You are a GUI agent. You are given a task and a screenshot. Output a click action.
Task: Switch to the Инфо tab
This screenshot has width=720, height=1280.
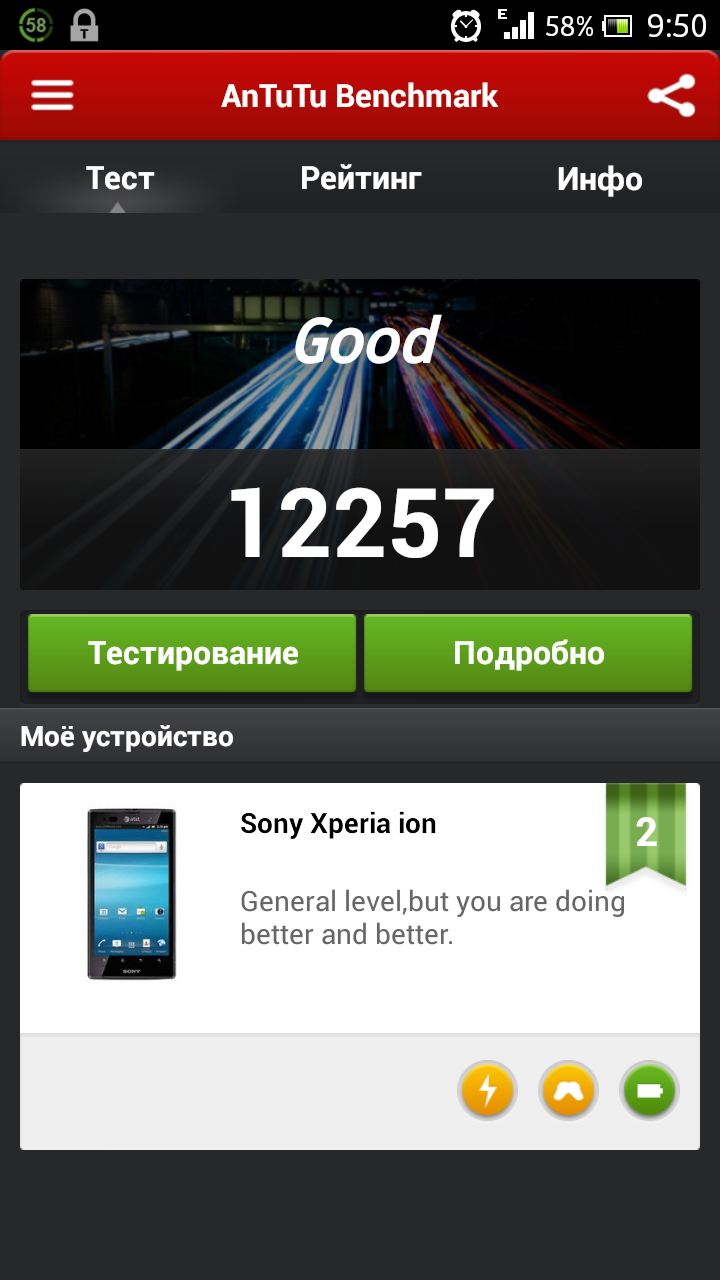(x=599, y=180)
